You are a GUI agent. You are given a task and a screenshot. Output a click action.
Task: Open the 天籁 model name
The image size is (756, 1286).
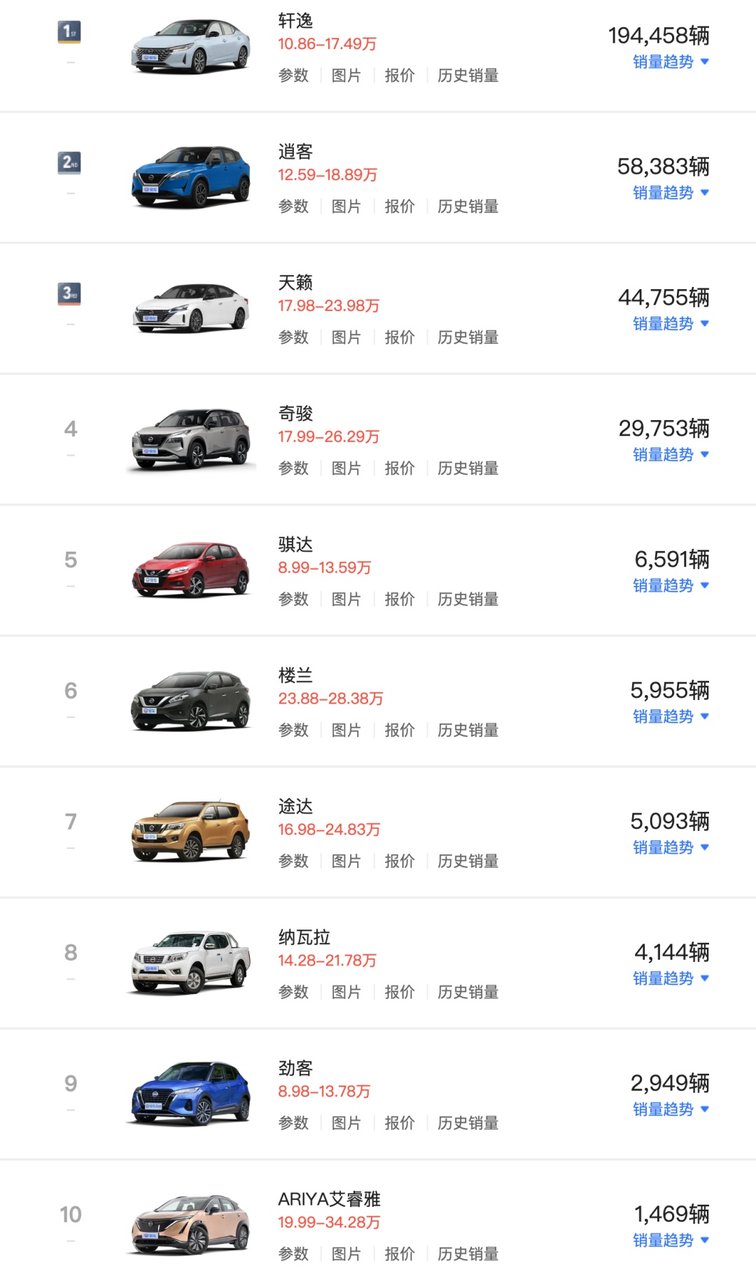(296, 282)
